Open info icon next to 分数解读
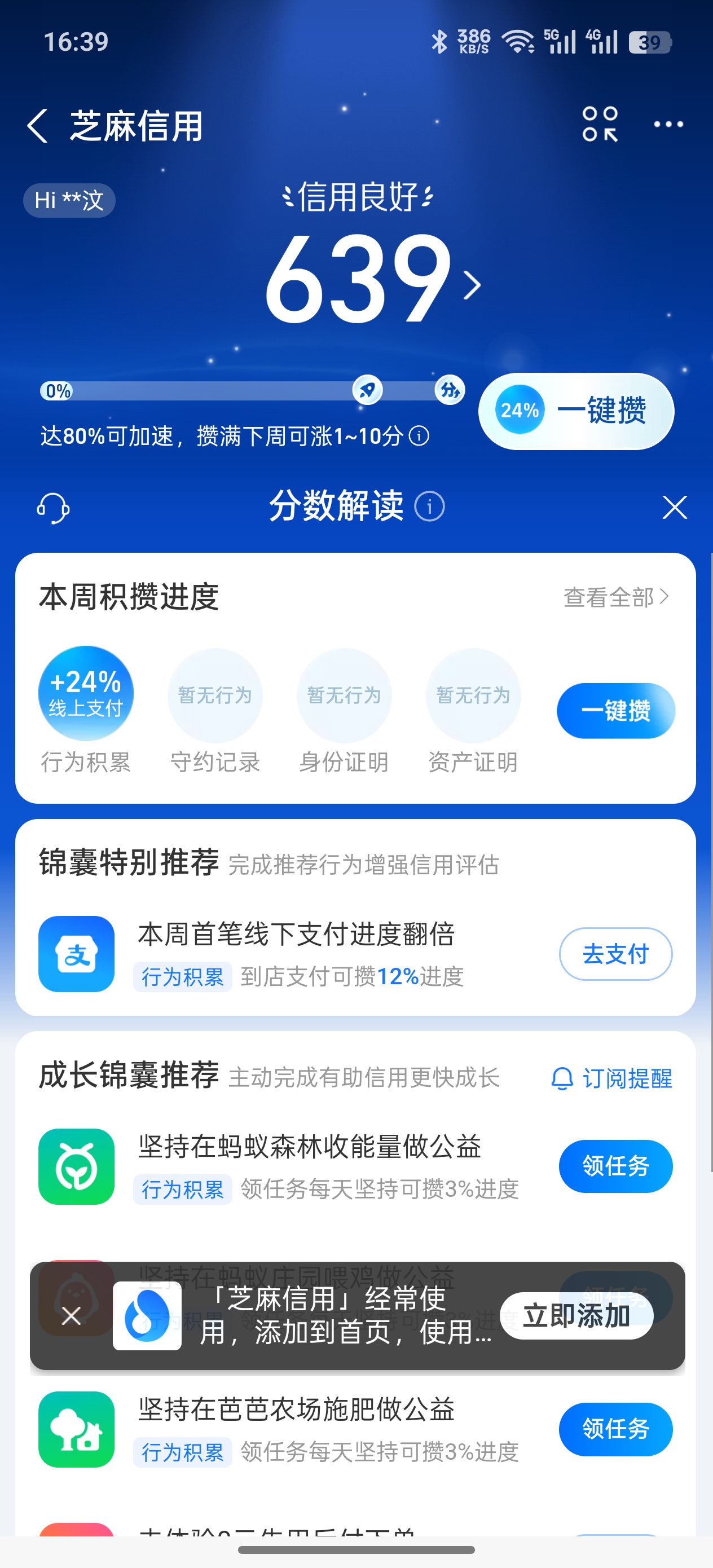This screenshot has height=1568, width=713. pyautogui.click(x=429, y=506)
